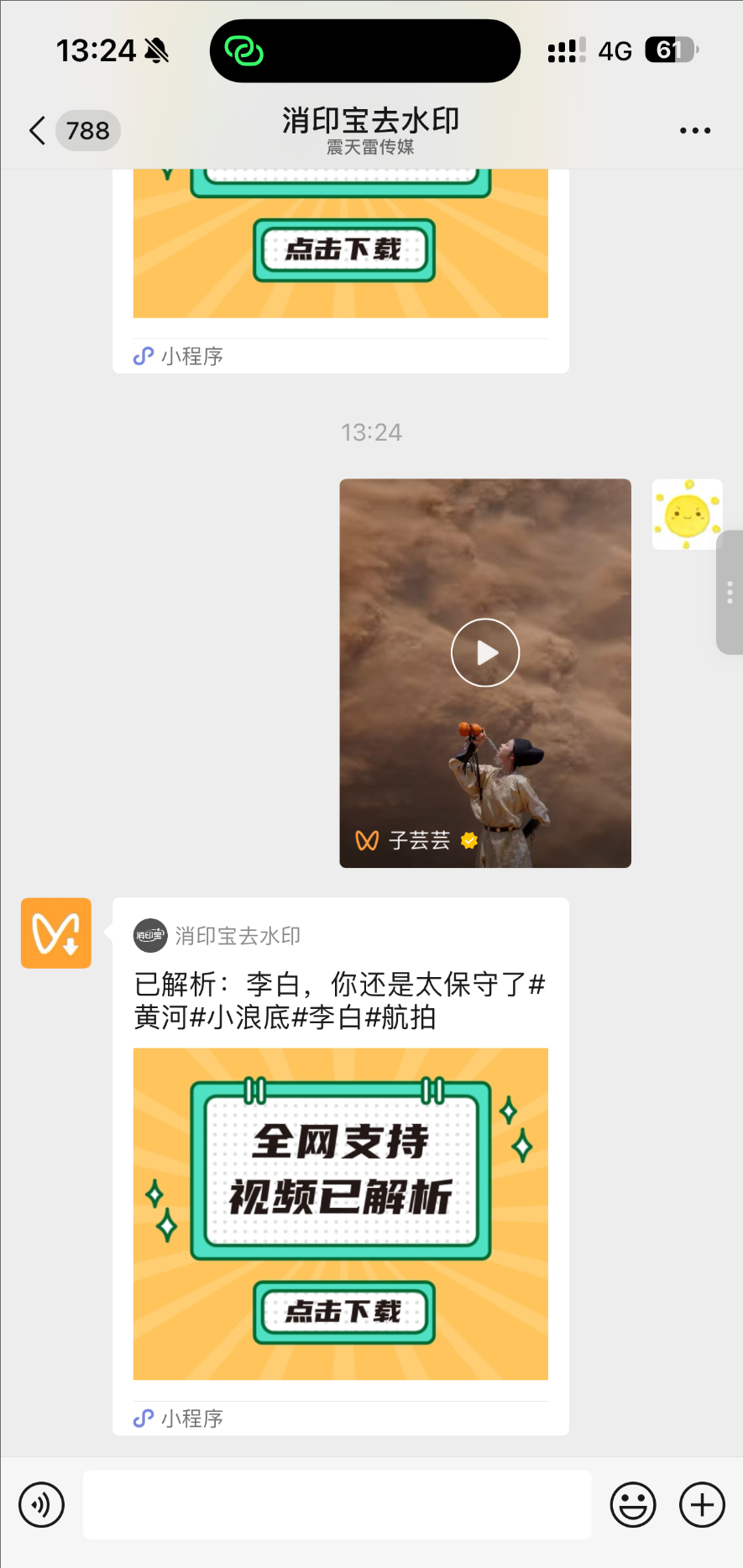Image resolution: width=743 pixels, height=1568 pixels.
Task: Tap the 消印宝去水印 mini-program avatar in the card header
Action: [149, 934]
